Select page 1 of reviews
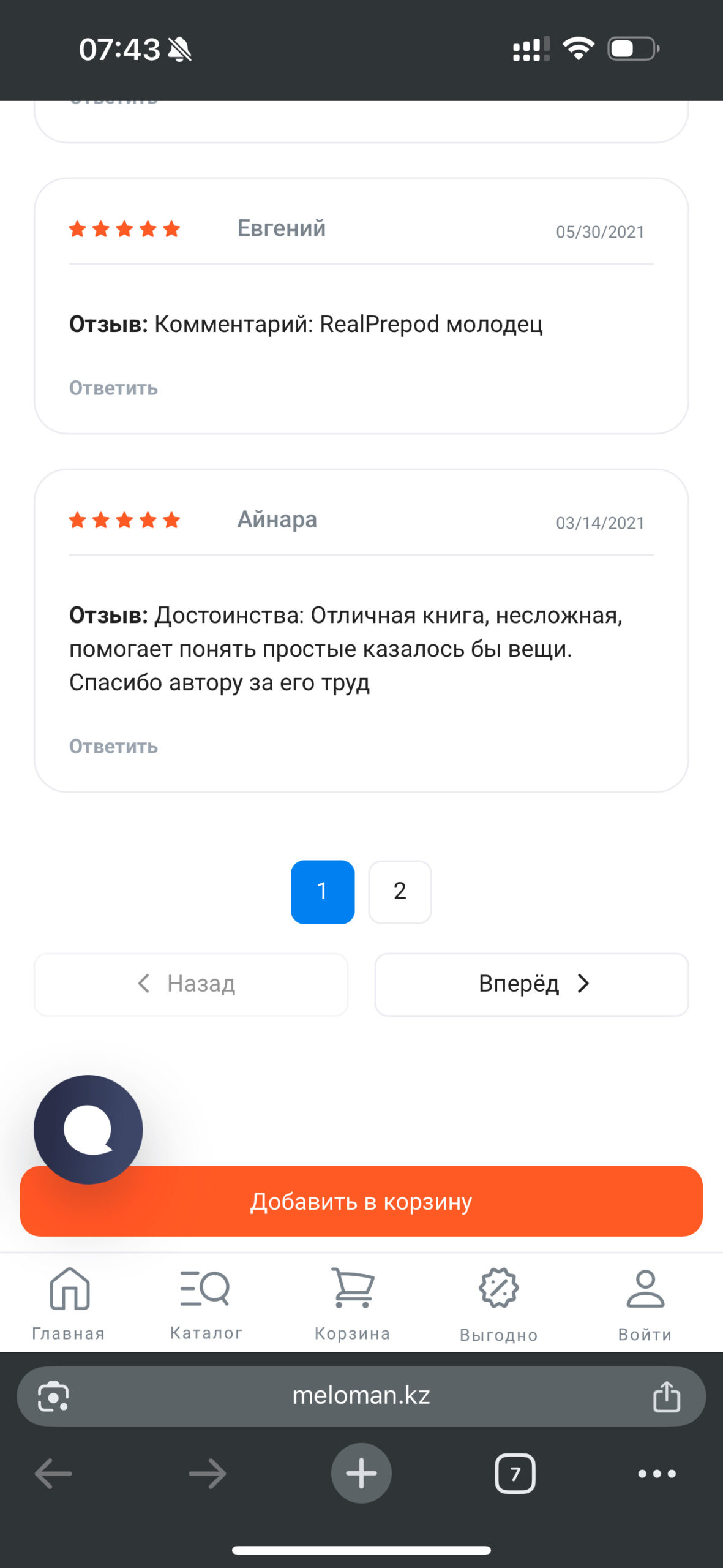Viewport: 723px width, 1568px height. (x=323, y=892)
